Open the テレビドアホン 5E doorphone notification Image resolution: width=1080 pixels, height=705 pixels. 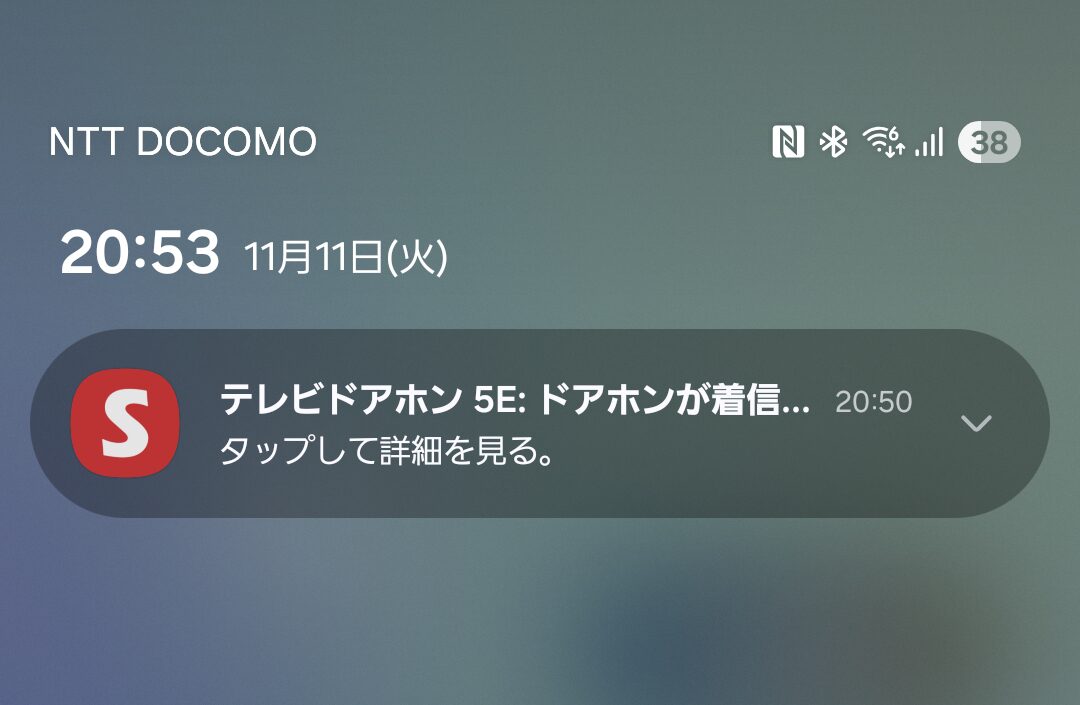514,424
